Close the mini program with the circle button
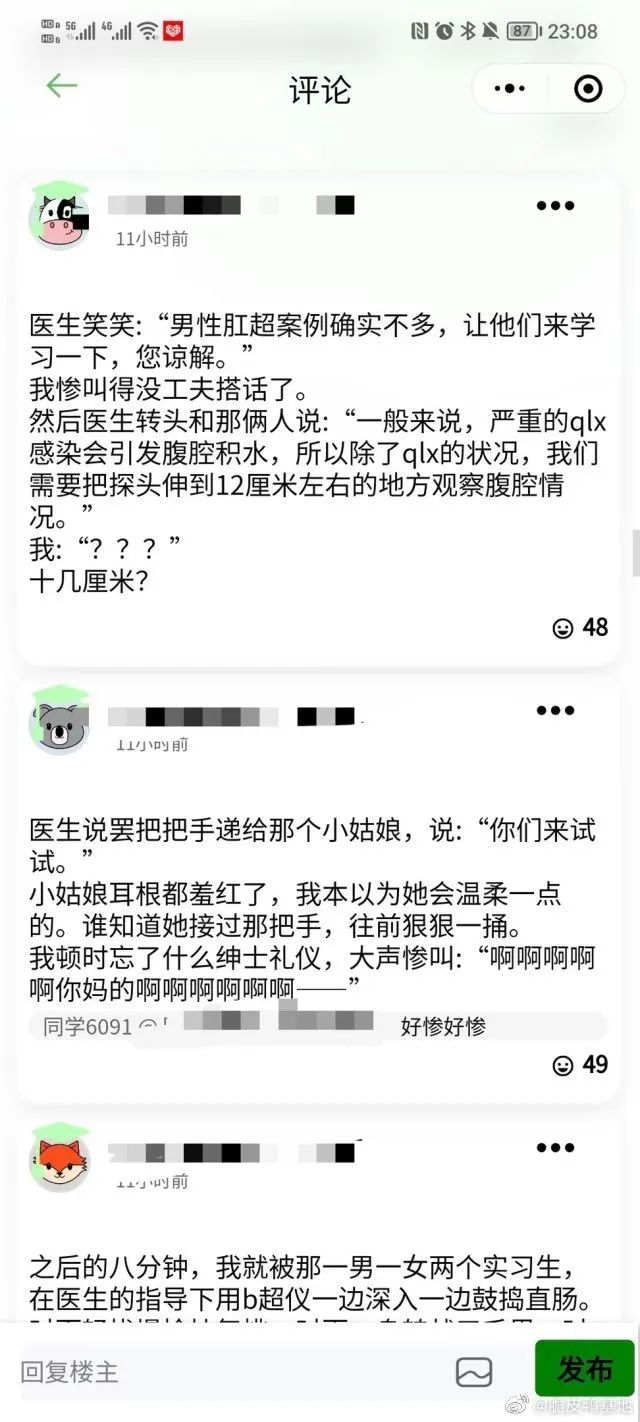Image resolution: width=640 pixels, height=1422 pixels. [x=588, y=89]
